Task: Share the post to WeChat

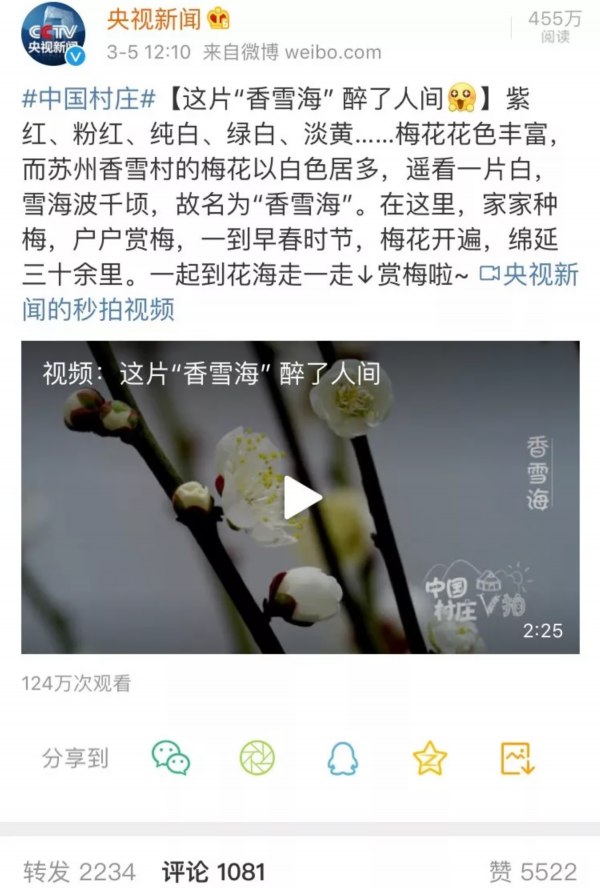Action: 171,758
